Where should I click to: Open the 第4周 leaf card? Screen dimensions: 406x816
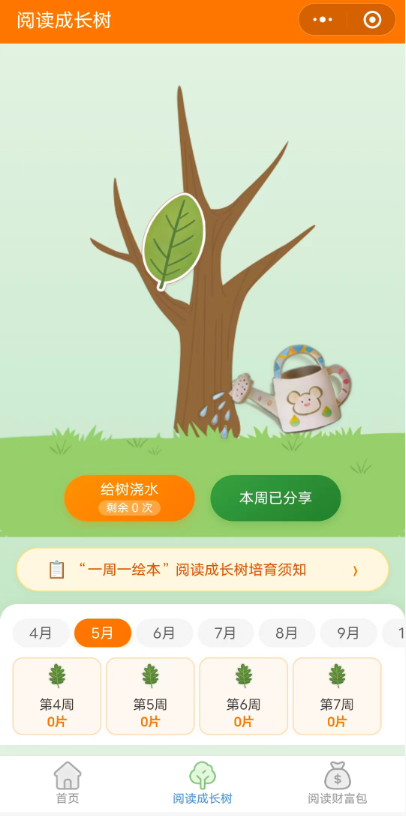pos(57,696)
